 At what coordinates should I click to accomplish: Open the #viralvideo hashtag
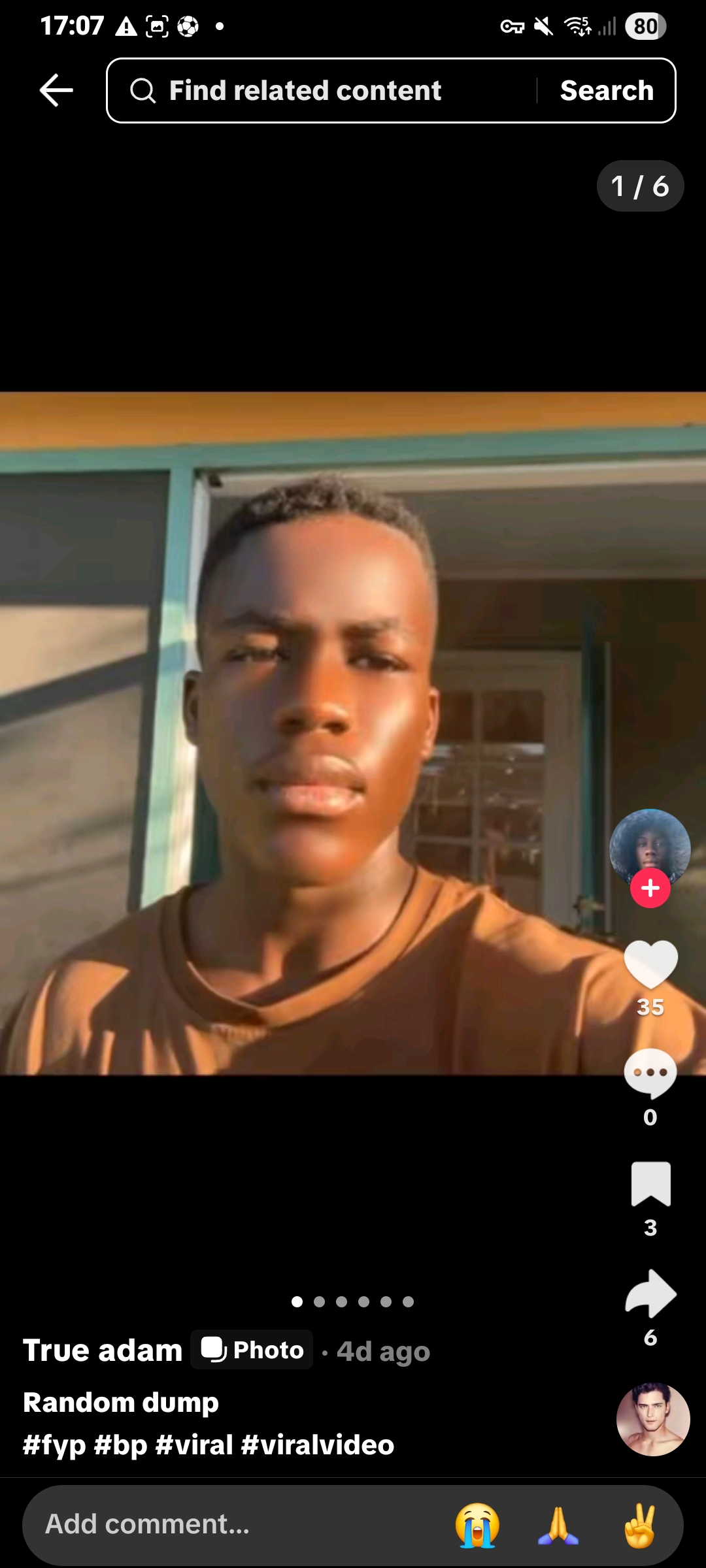pyautogui.click(x=318, y=1445)
